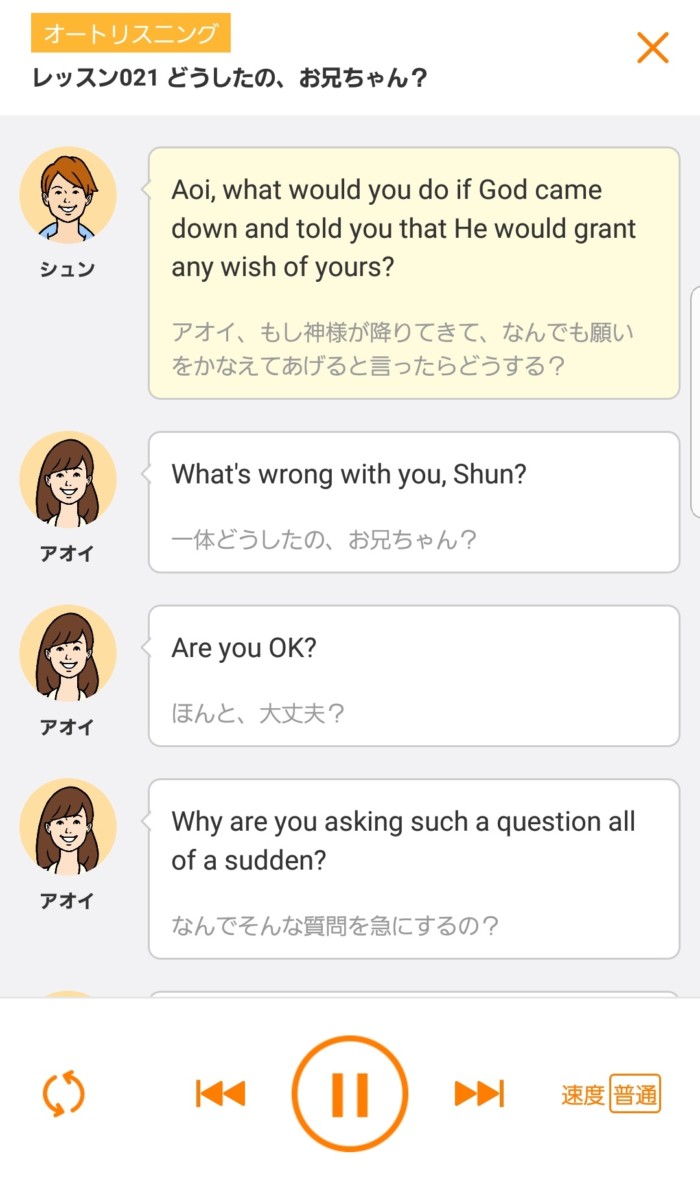Pause the audio playback

coord(350,1094)
